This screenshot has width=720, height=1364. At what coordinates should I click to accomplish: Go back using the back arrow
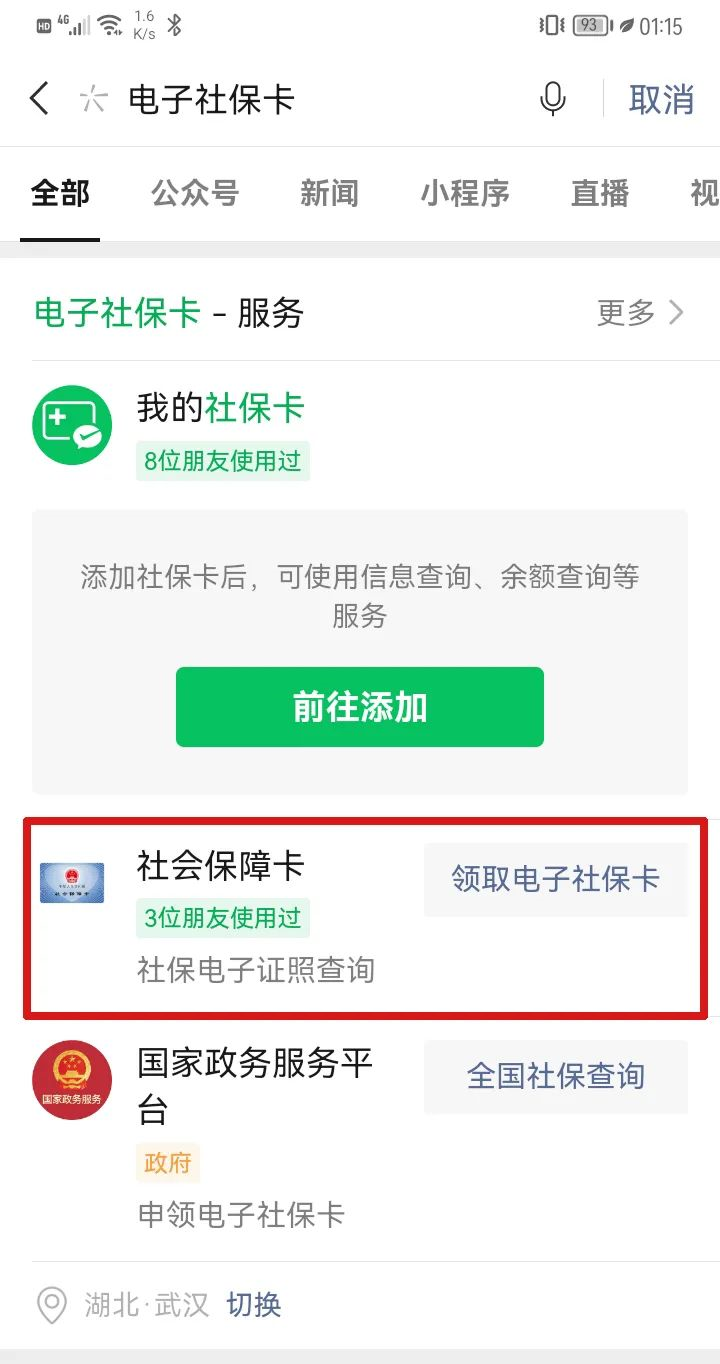pyautogui.click(x=39, y=99)
